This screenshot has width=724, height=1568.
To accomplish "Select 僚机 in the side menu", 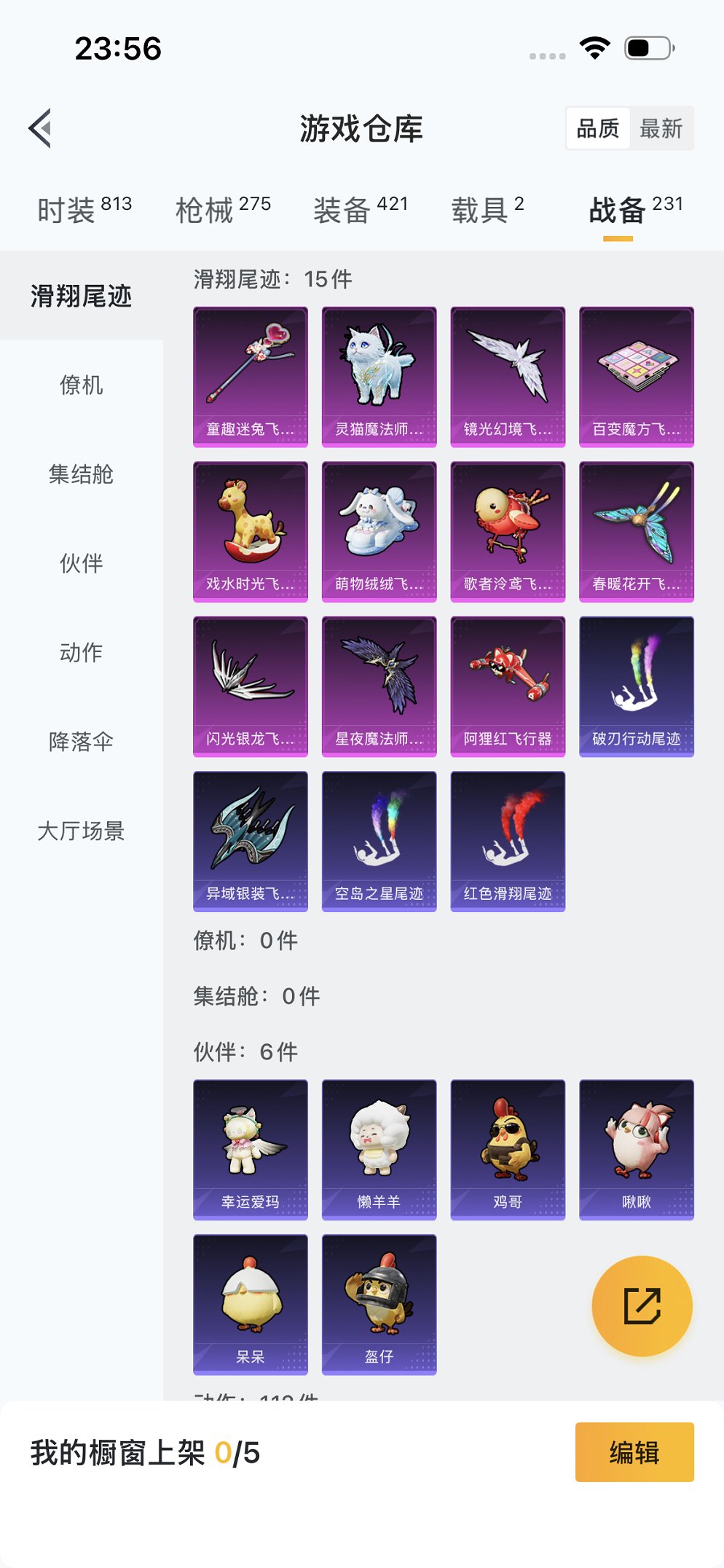I will click(81, 385).
